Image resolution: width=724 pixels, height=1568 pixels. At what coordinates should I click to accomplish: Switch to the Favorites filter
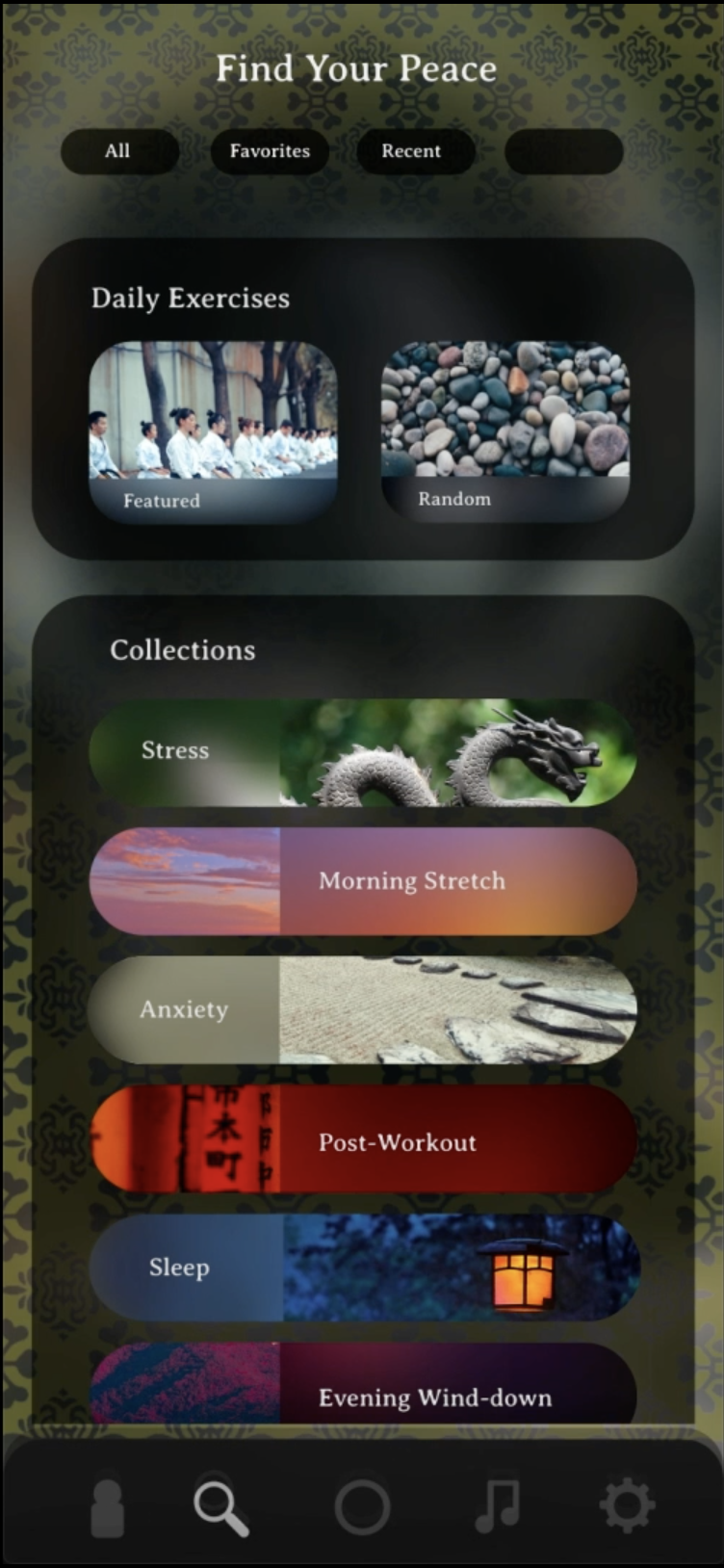(x=270, y=151)
